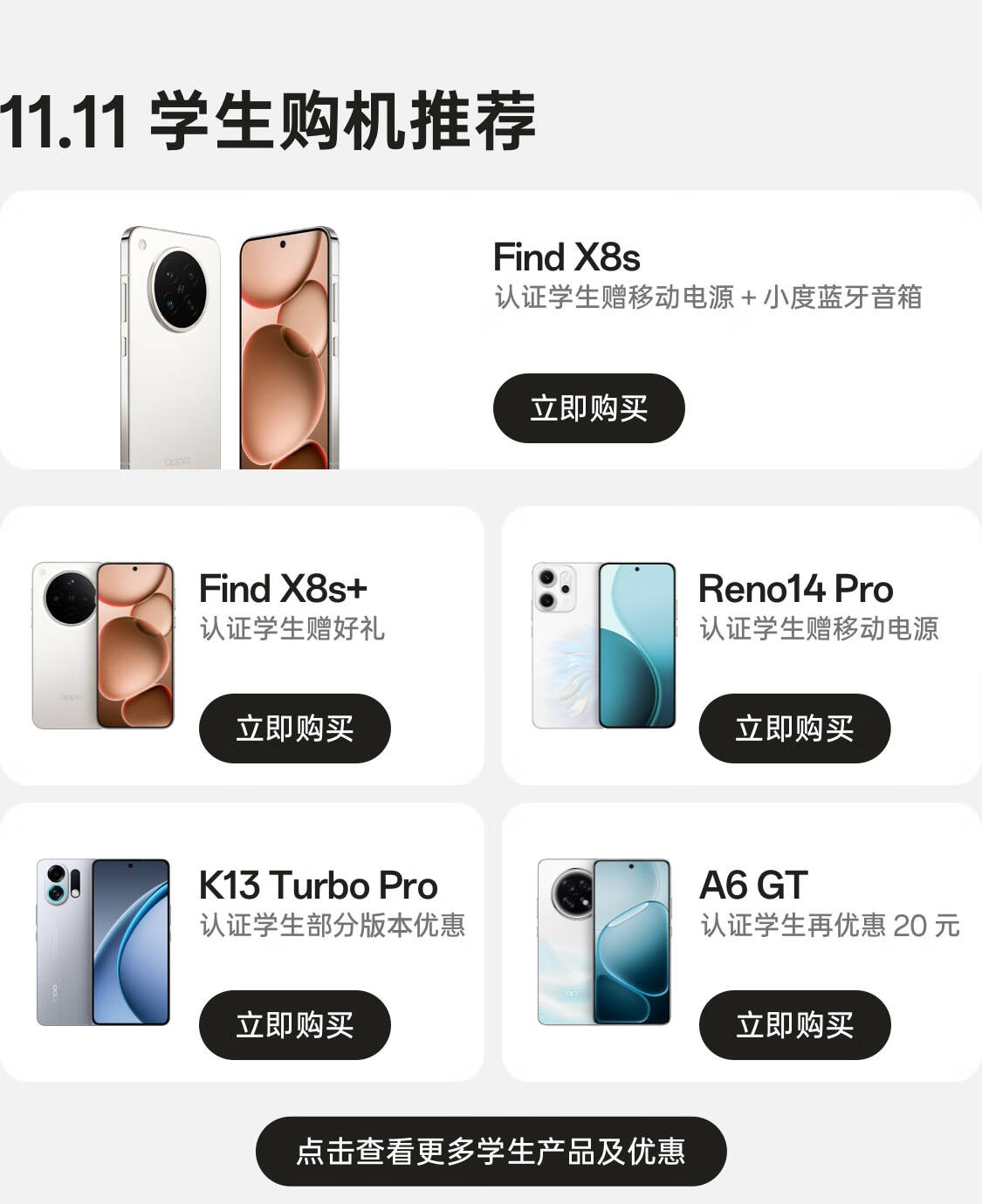982x1204 pixels.
Task: Open the Reno14 Pro product image
Action: tap(603, 646)
